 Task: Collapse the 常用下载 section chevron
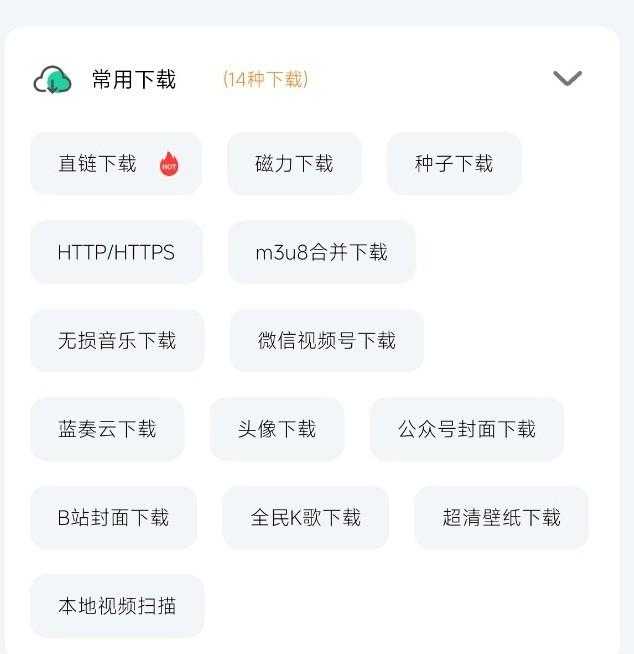(x=567, y=79)
